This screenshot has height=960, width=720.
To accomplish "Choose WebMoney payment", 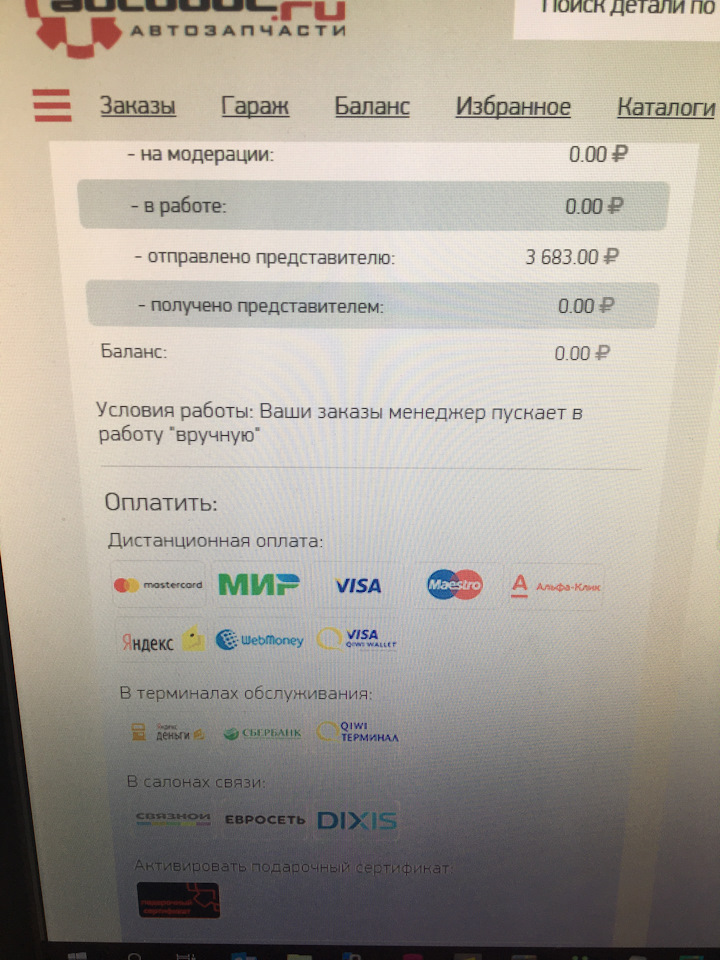I will coord(259,641).
